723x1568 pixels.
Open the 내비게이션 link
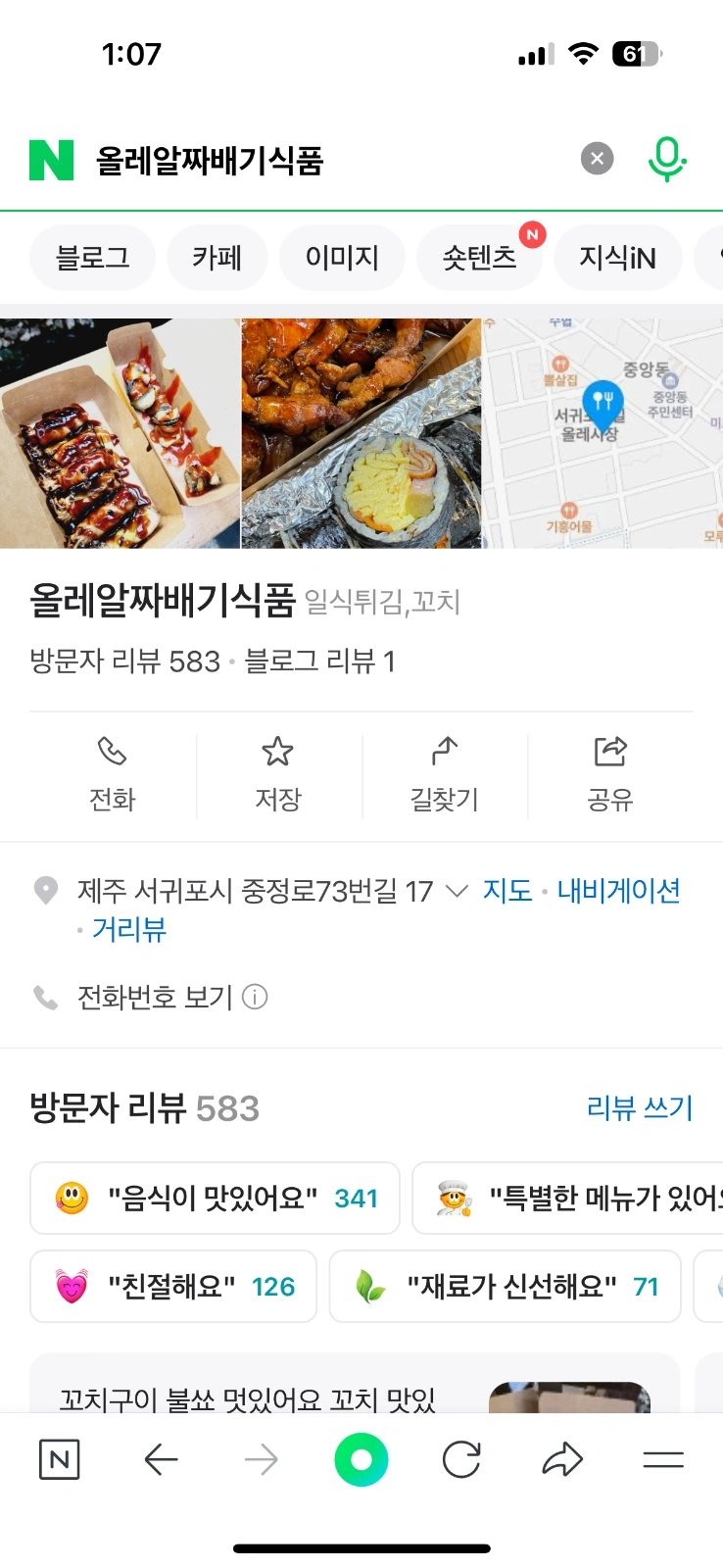coord(619,891)
